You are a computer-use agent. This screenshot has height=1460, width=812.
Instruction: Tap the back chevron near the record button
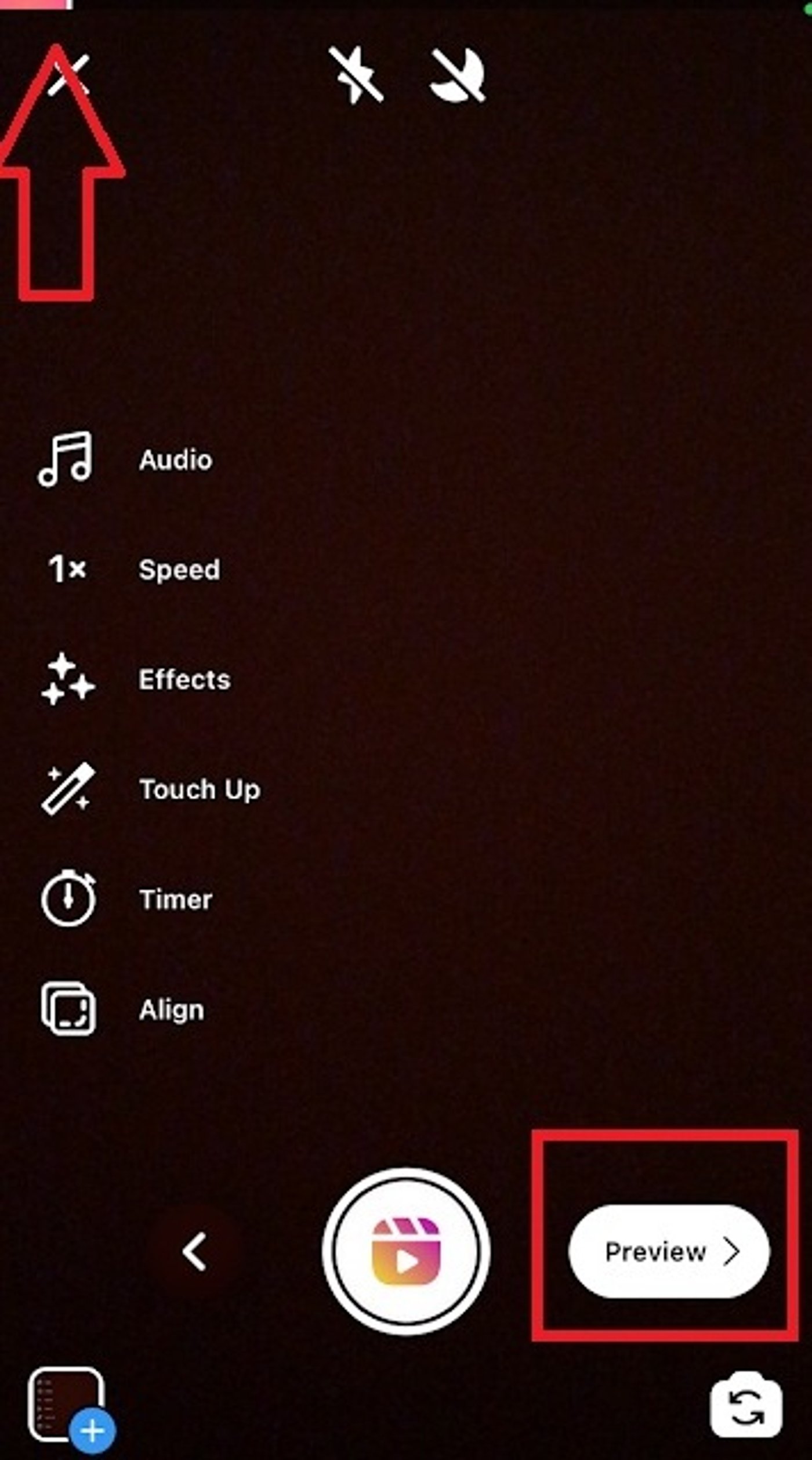point(193,1253)
